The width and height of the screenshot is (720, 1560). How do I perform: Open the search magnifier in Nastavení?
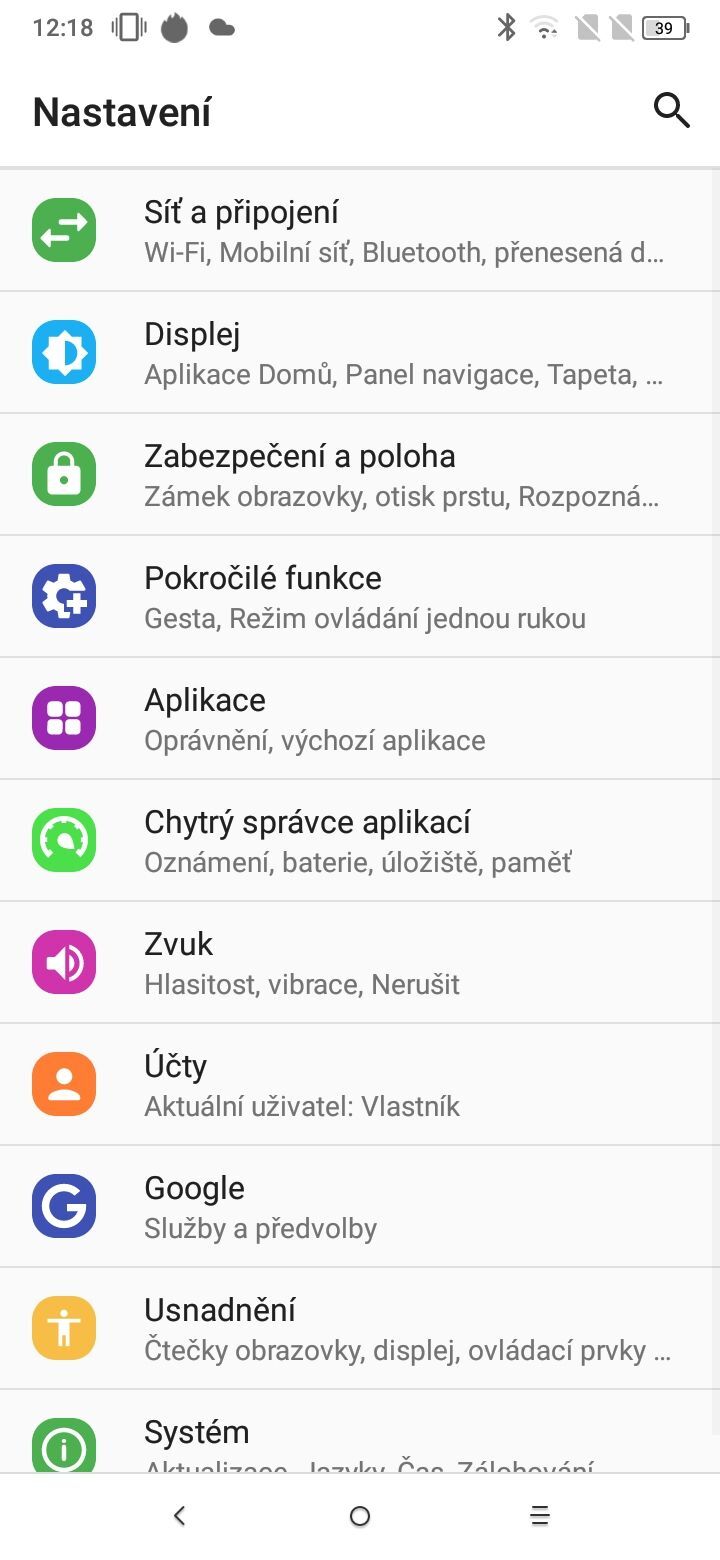click(672, 111)
